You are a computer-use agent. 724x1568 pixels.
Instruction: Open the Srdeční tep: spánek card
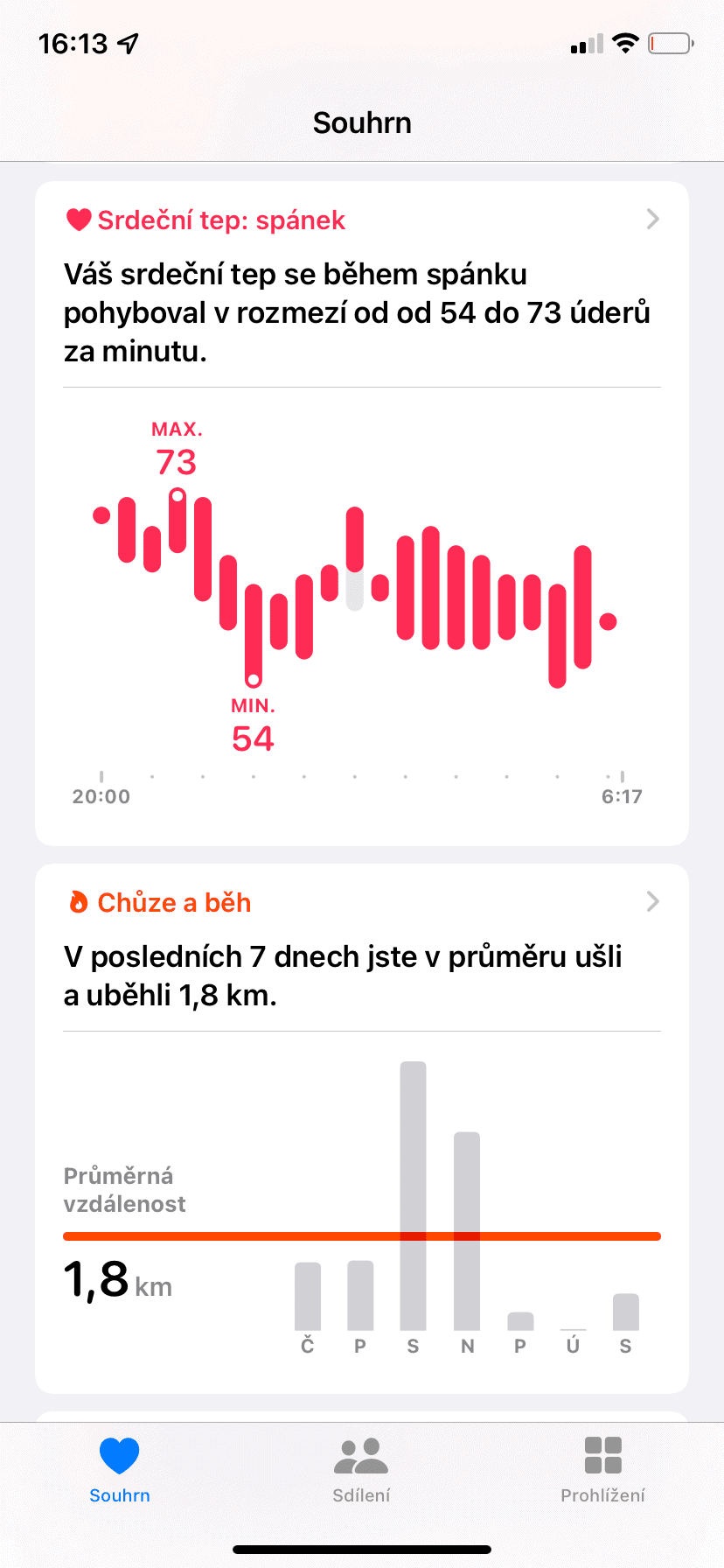click(x=362, y=513)
